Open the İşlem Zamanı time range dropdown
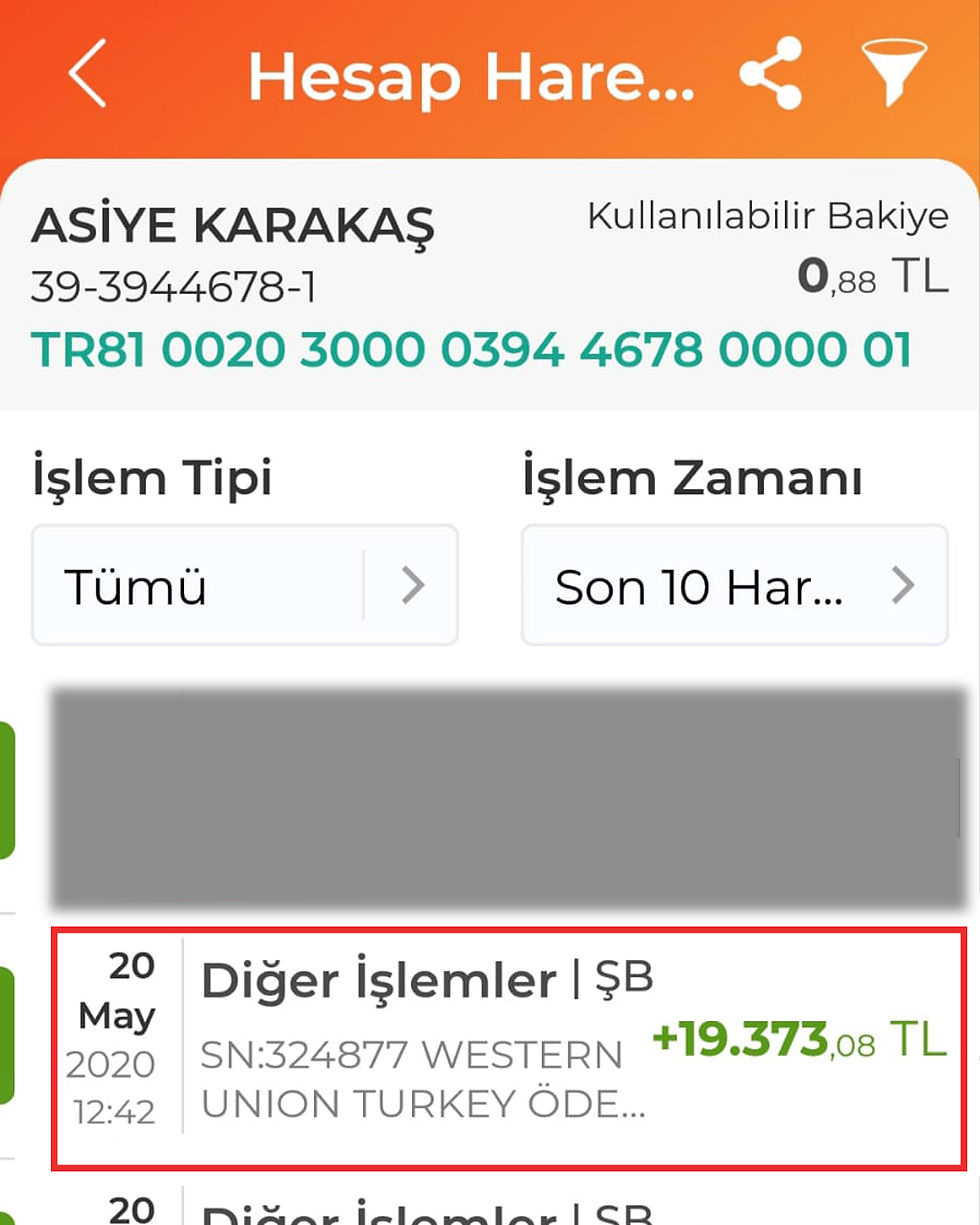This screenshot has width=980, height=1225. 734,586
